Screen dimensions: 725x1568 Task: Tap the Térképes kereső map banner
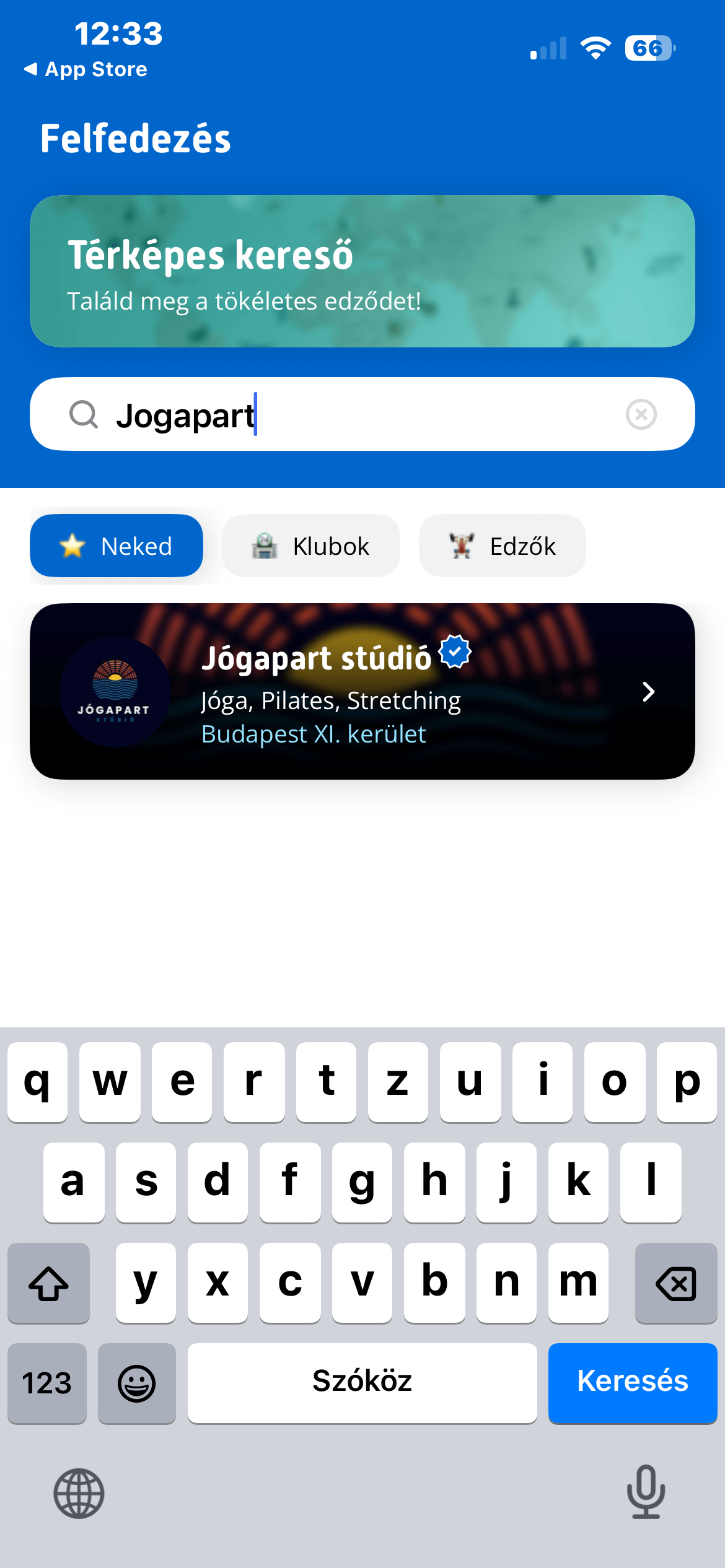click(x=362, y=271)
